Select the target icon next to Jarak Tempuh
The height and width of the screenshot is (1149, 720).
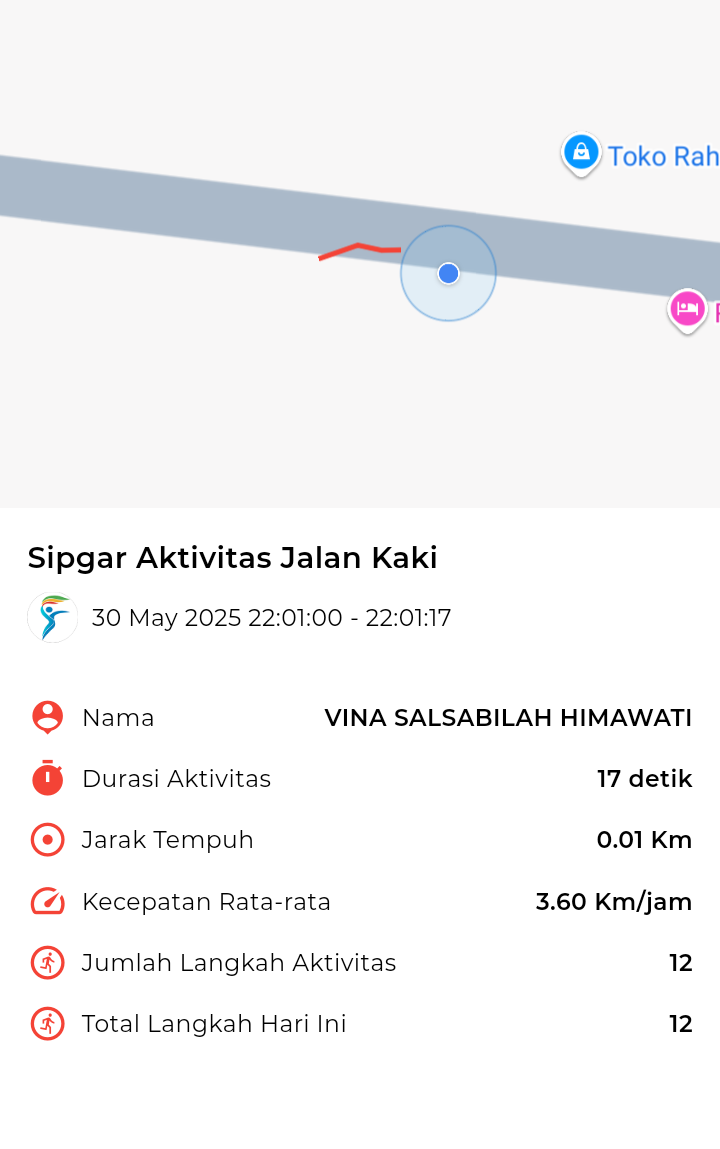point(47,839)
